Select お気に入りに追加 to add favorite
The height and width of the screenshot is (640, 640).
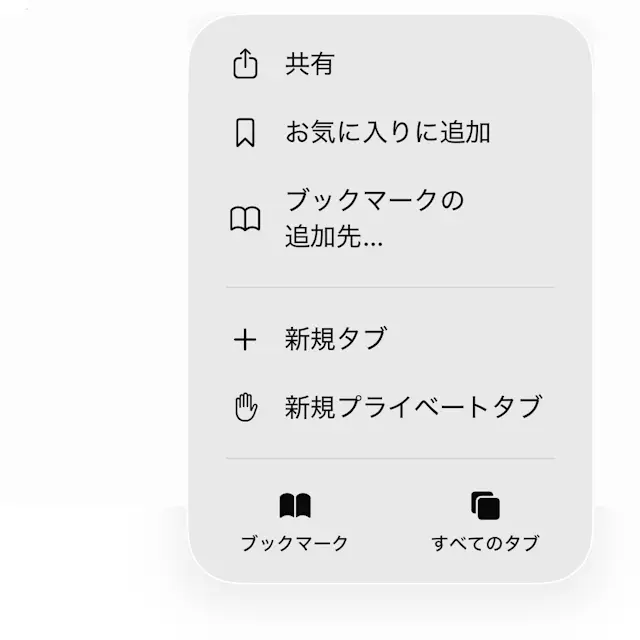[x=387, y=132]
